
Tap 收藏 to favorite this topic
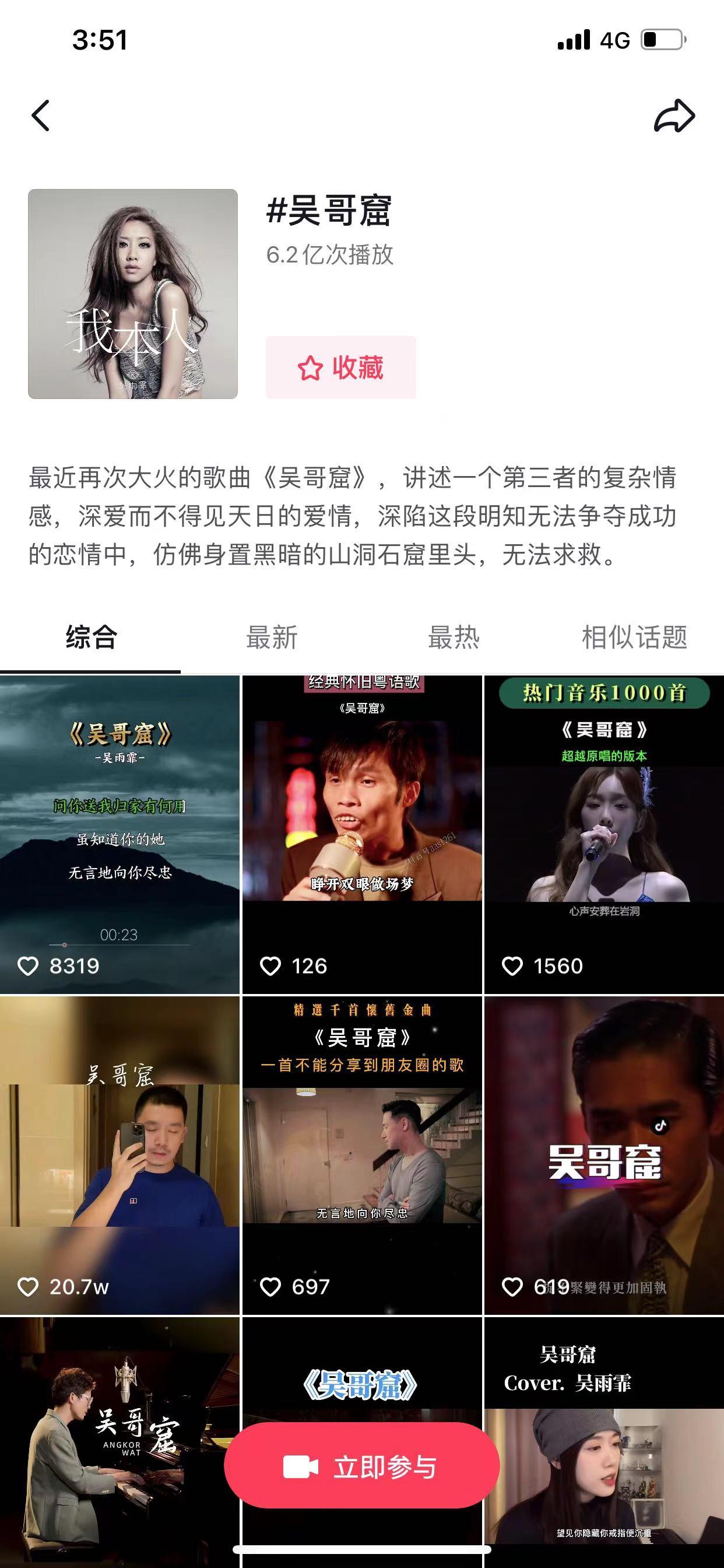[340, 367]
